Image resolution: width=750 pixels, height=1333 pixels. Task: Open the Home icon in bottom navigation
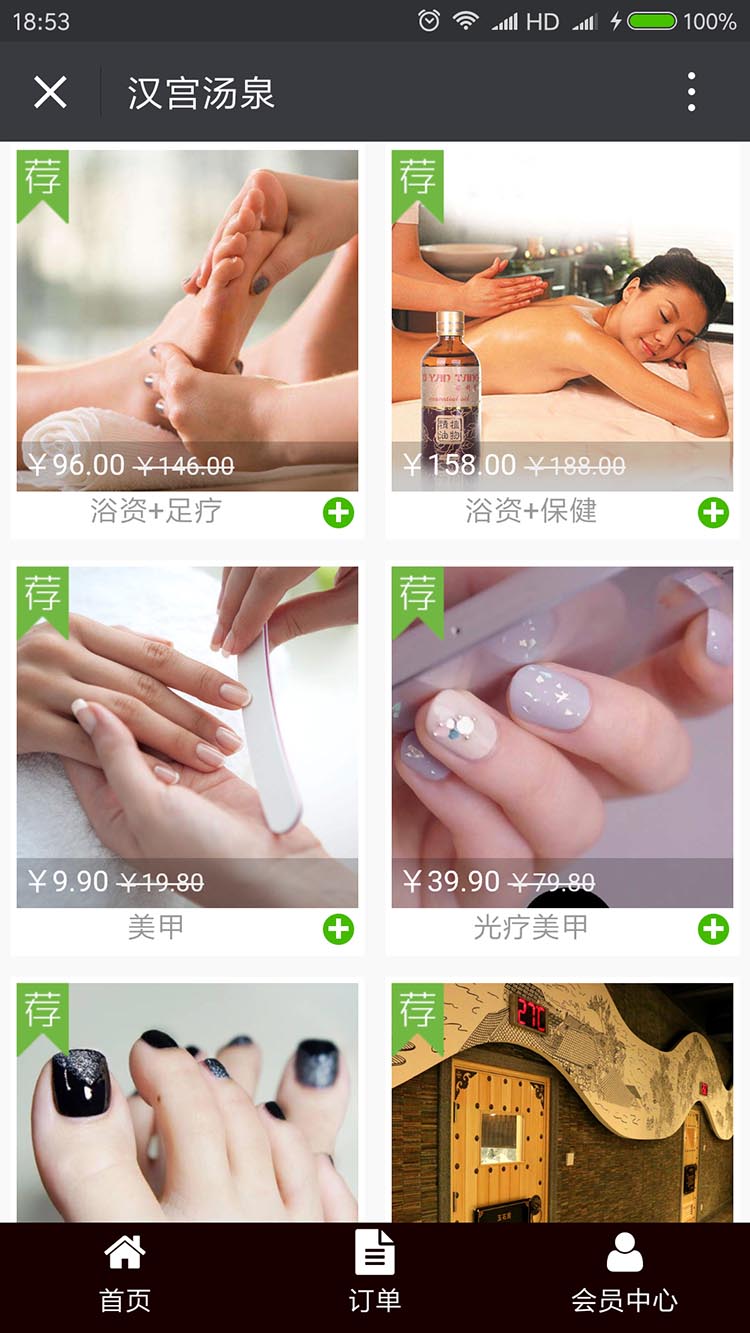[124, 1251]
